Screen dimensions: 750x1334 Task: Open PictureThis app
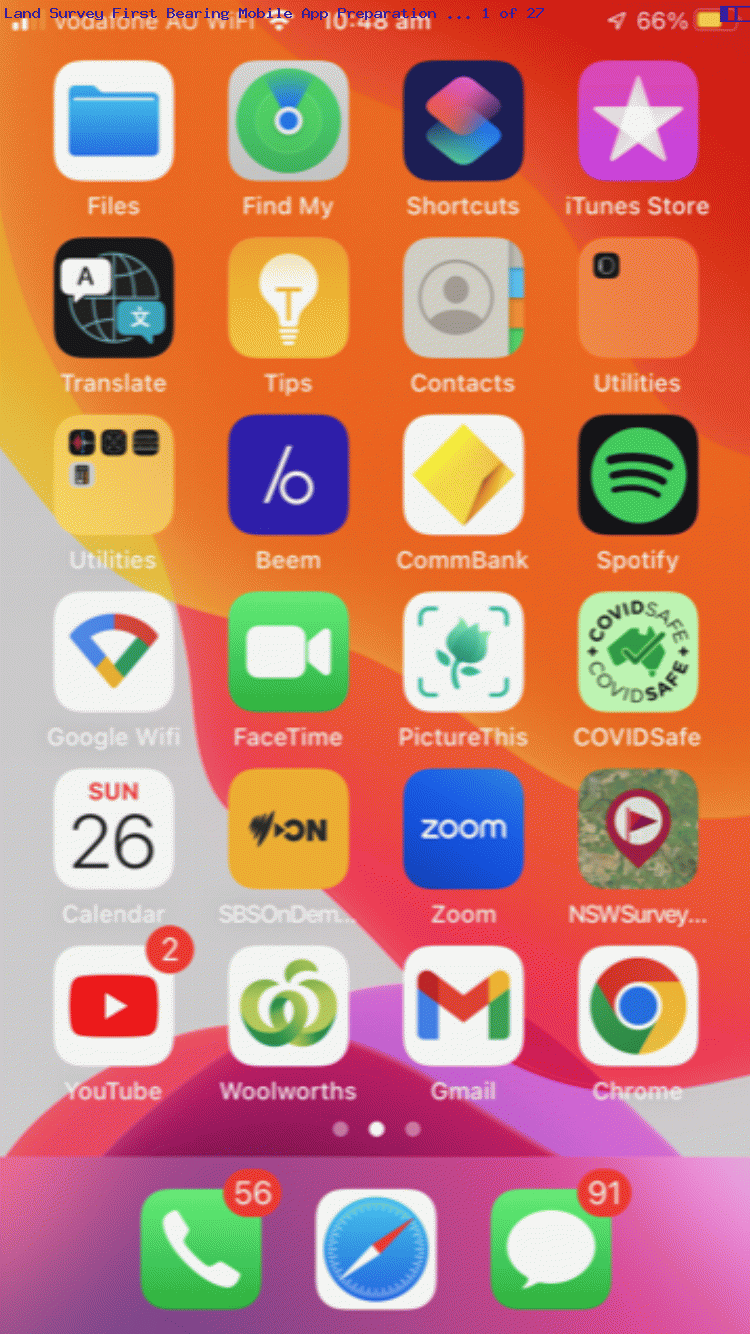pyautogui.click(x=463, y=651)
